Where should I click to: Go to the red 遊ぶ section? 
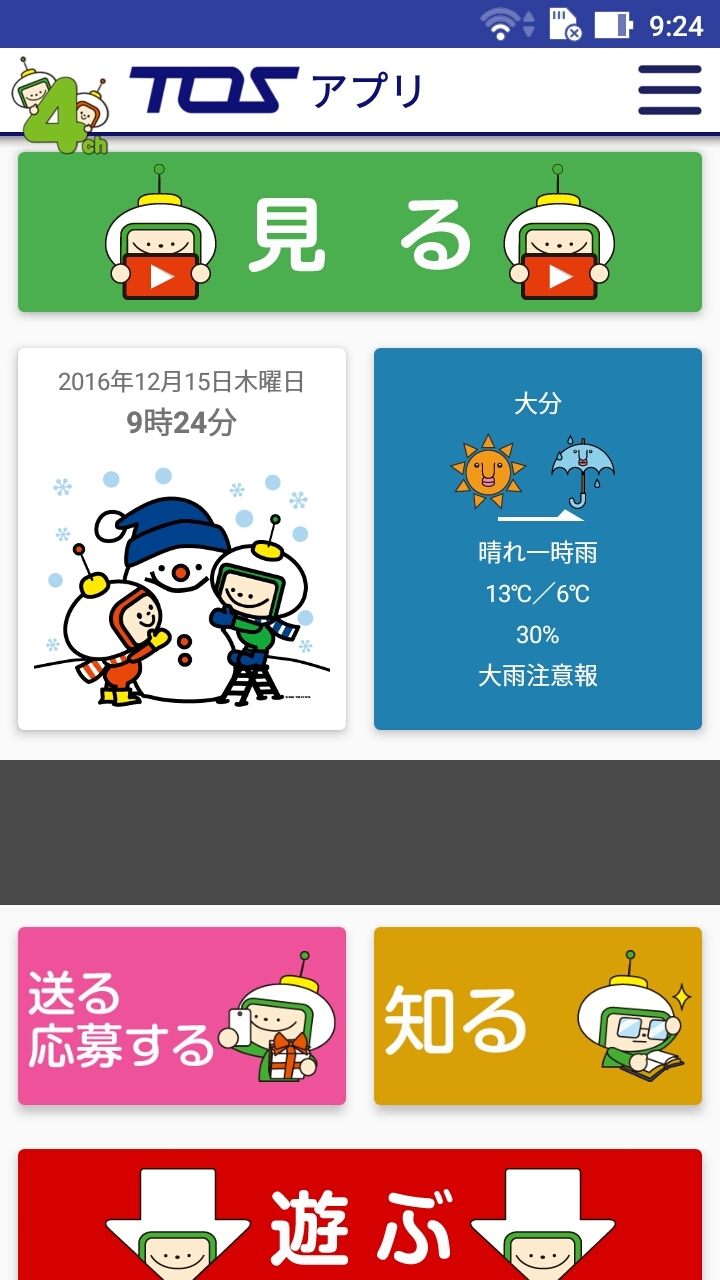point(360,1220)
